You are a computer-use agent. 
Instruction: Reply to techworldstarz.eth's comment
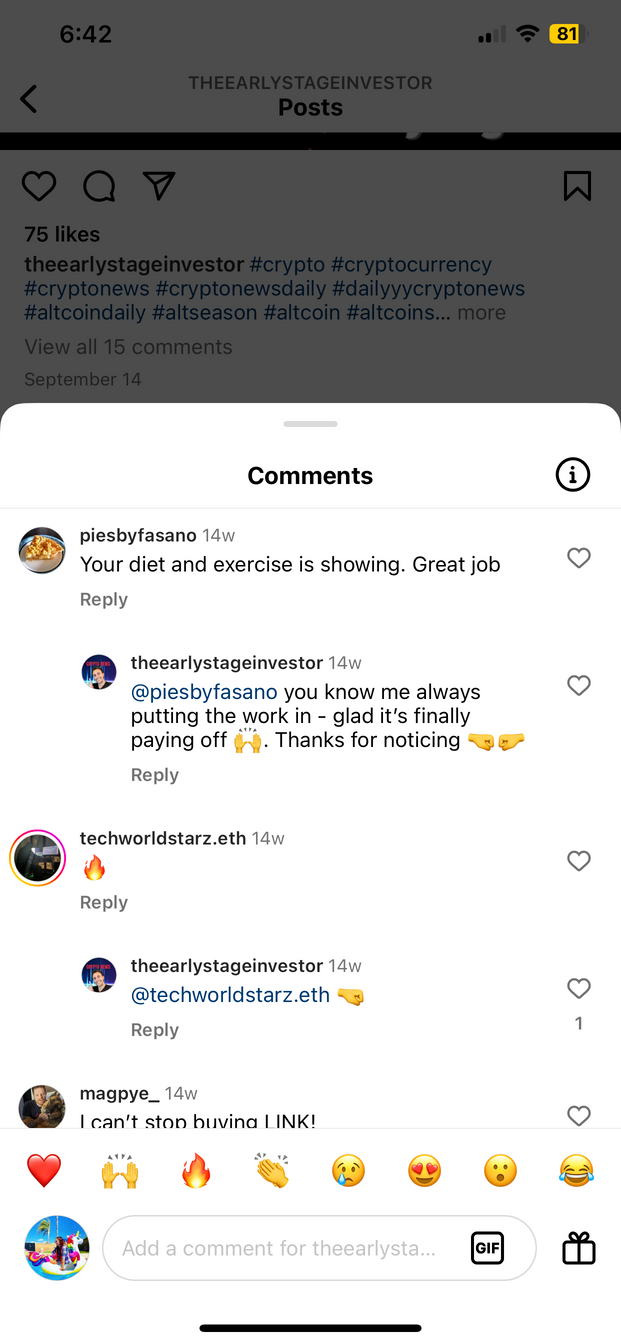(104, 902)
